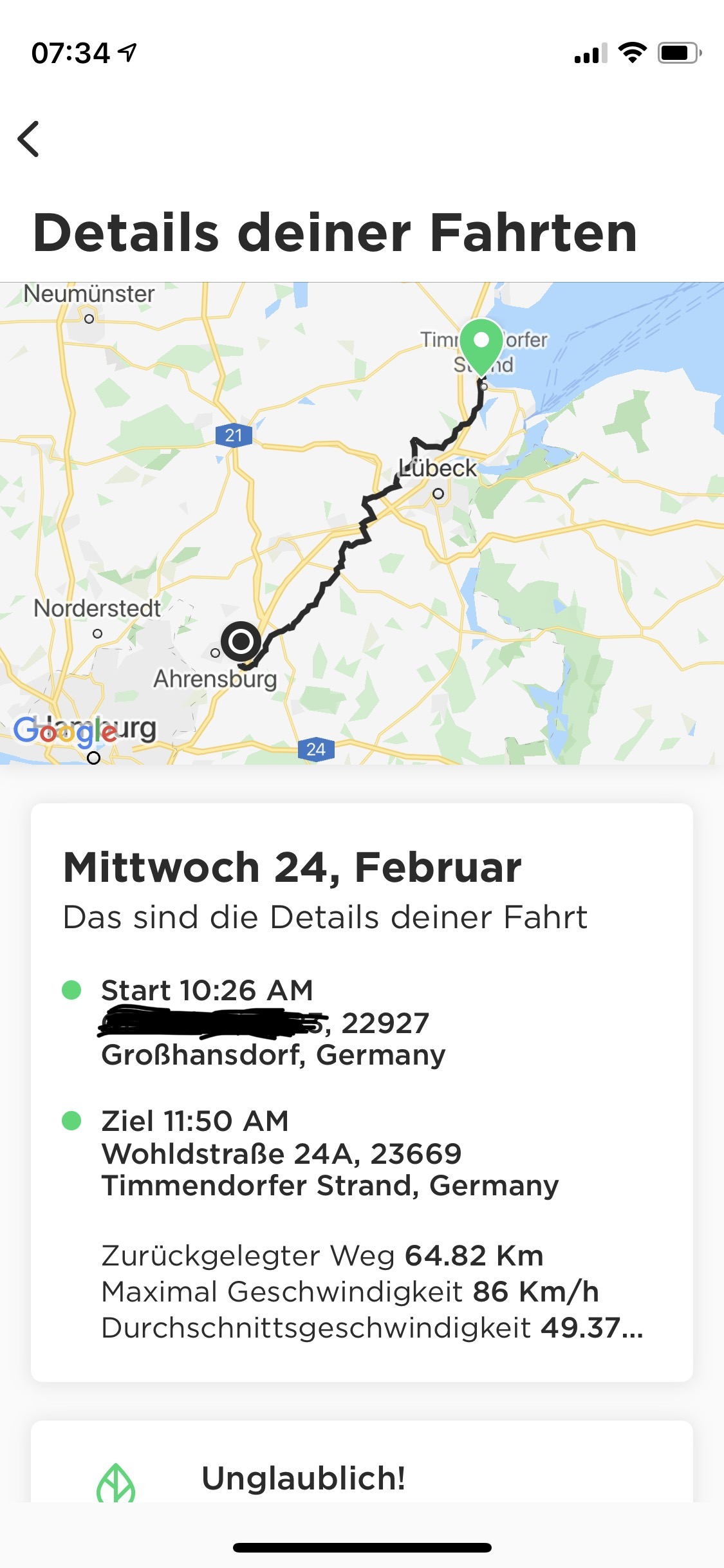
Task: Tap the black start marker near Ahrensburg
Action: pyautogui.click(x=241, y=640)
